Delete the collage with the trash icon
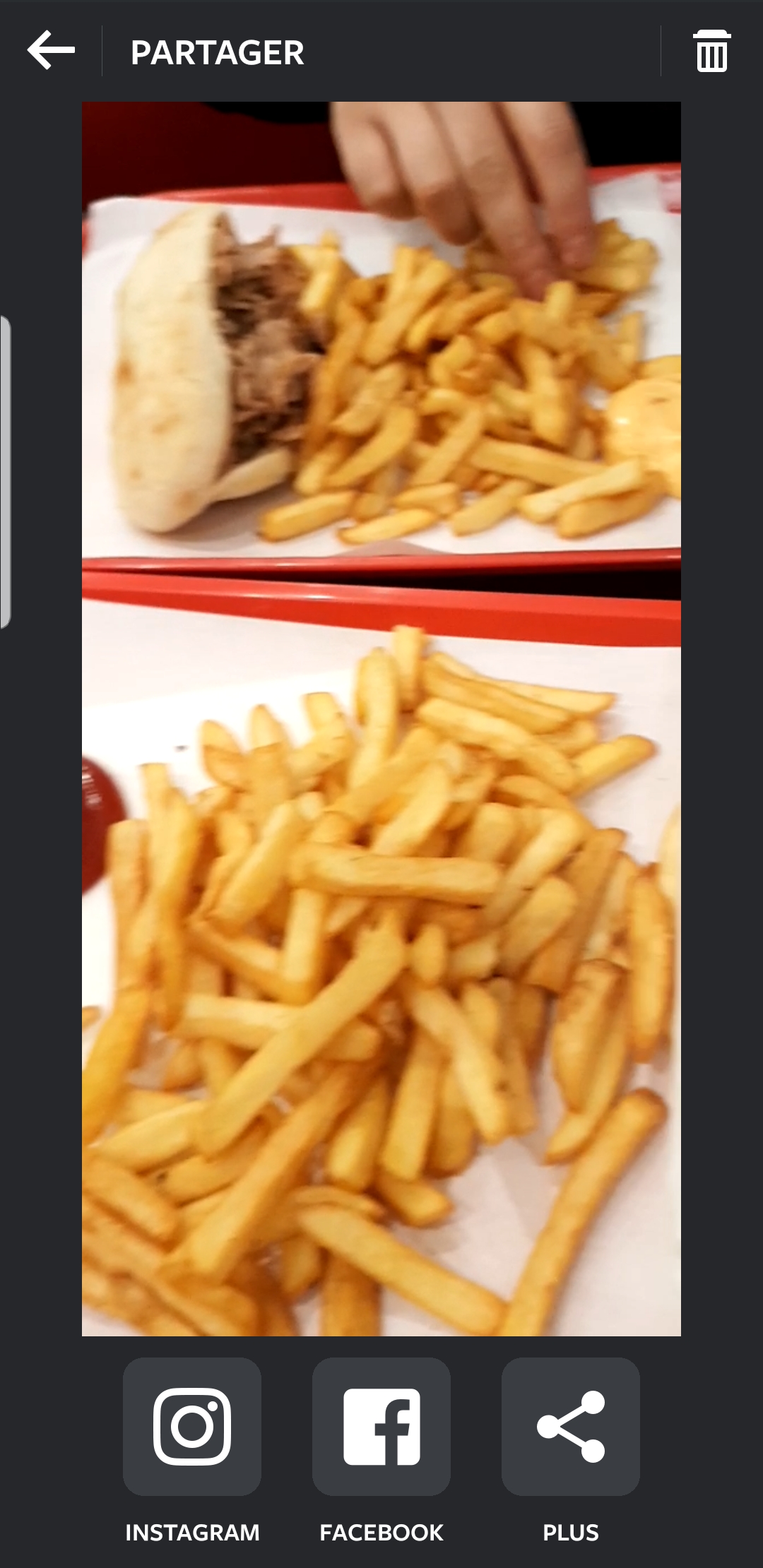This screenshot has height=1568, width=763. (x=711, y=51)
